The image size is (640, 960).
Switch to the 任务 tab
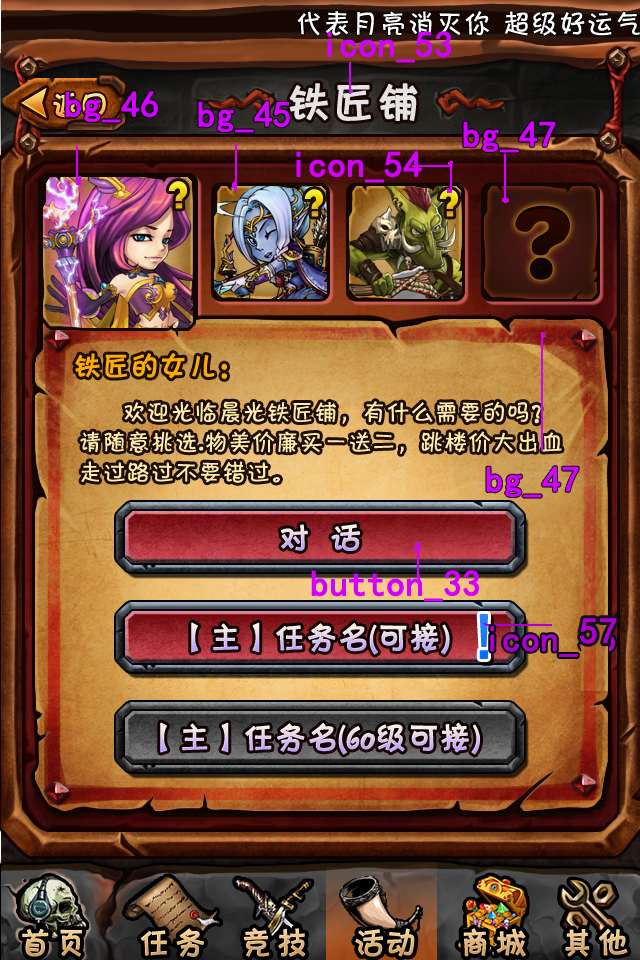[x=160, y=915]
